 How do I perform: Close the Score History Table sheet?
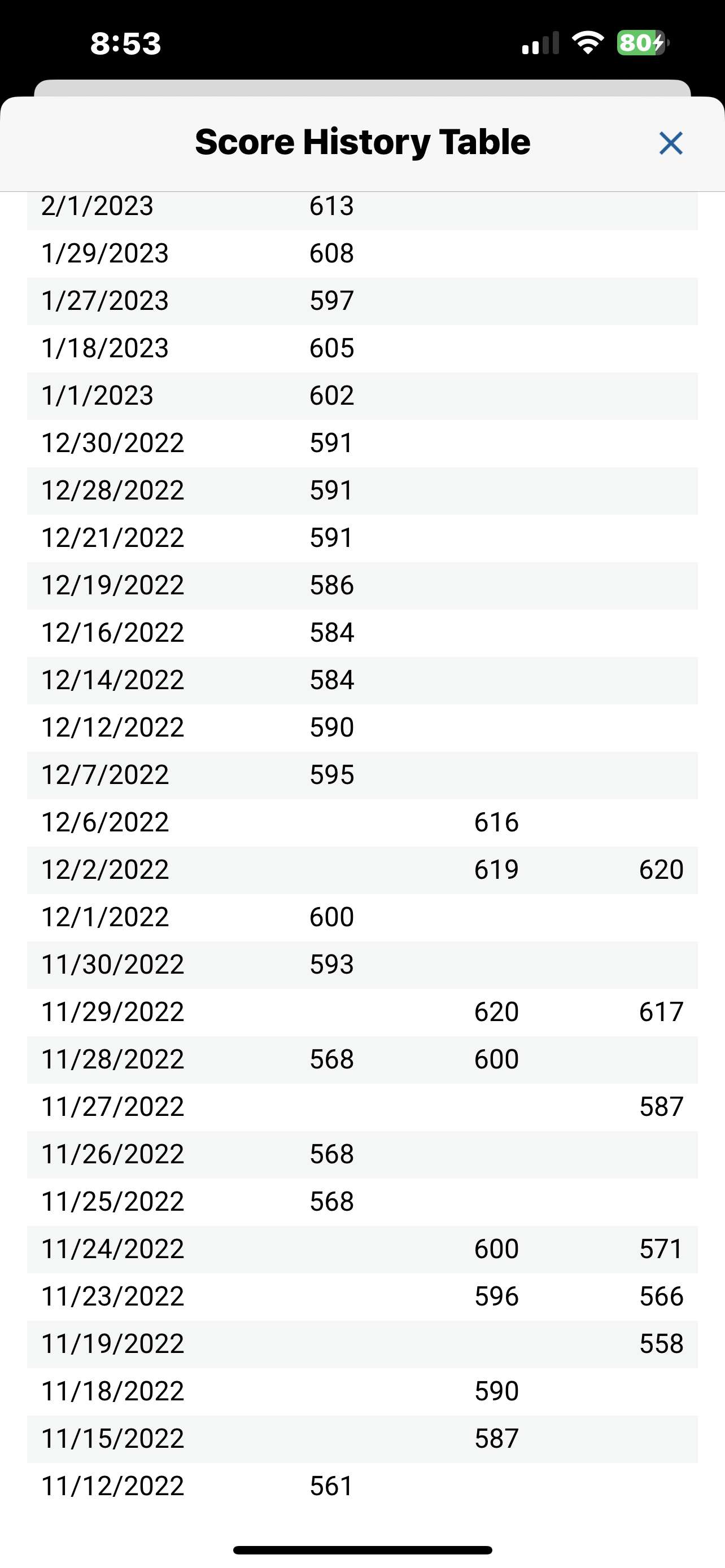coord(670,144)
